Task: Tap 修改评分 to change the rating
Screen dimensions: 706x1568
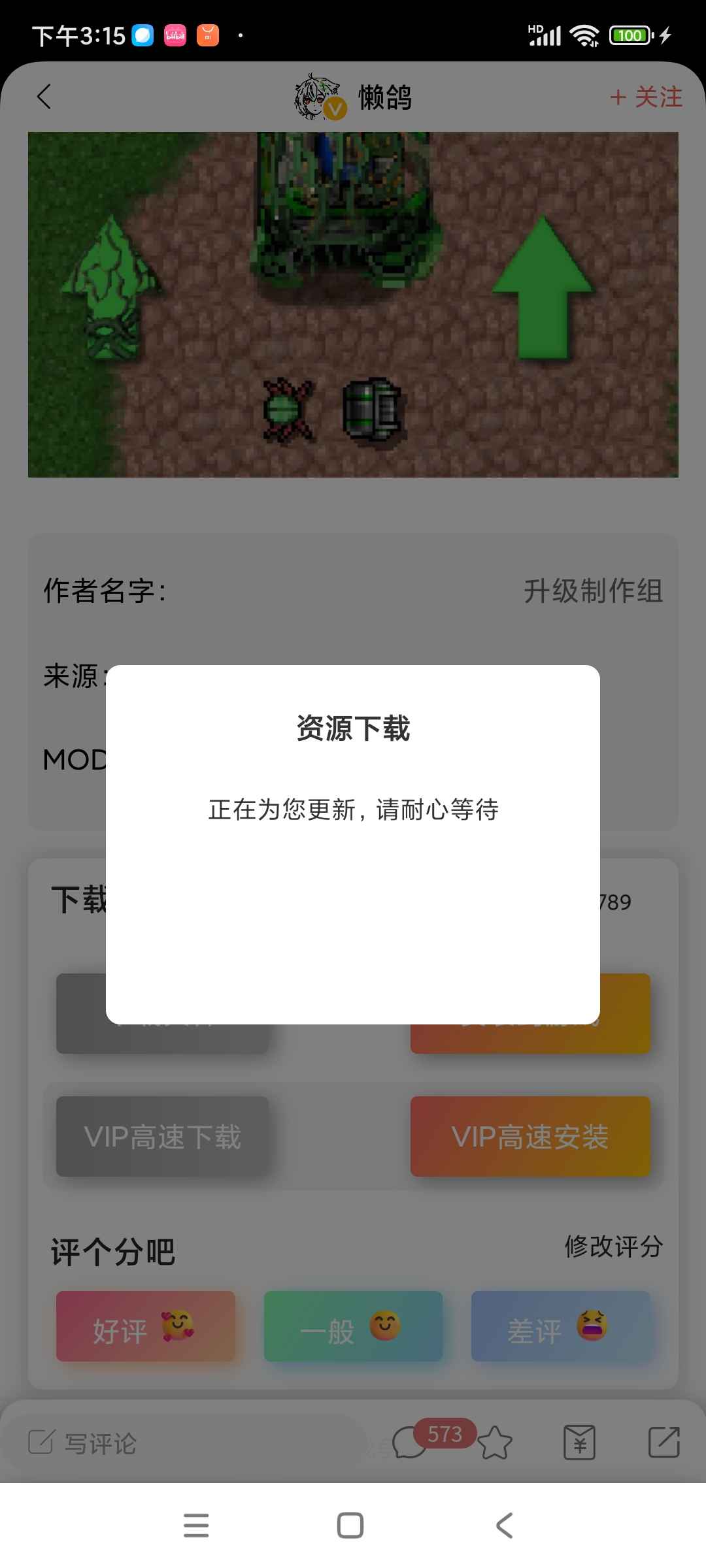Action: 614,1246
